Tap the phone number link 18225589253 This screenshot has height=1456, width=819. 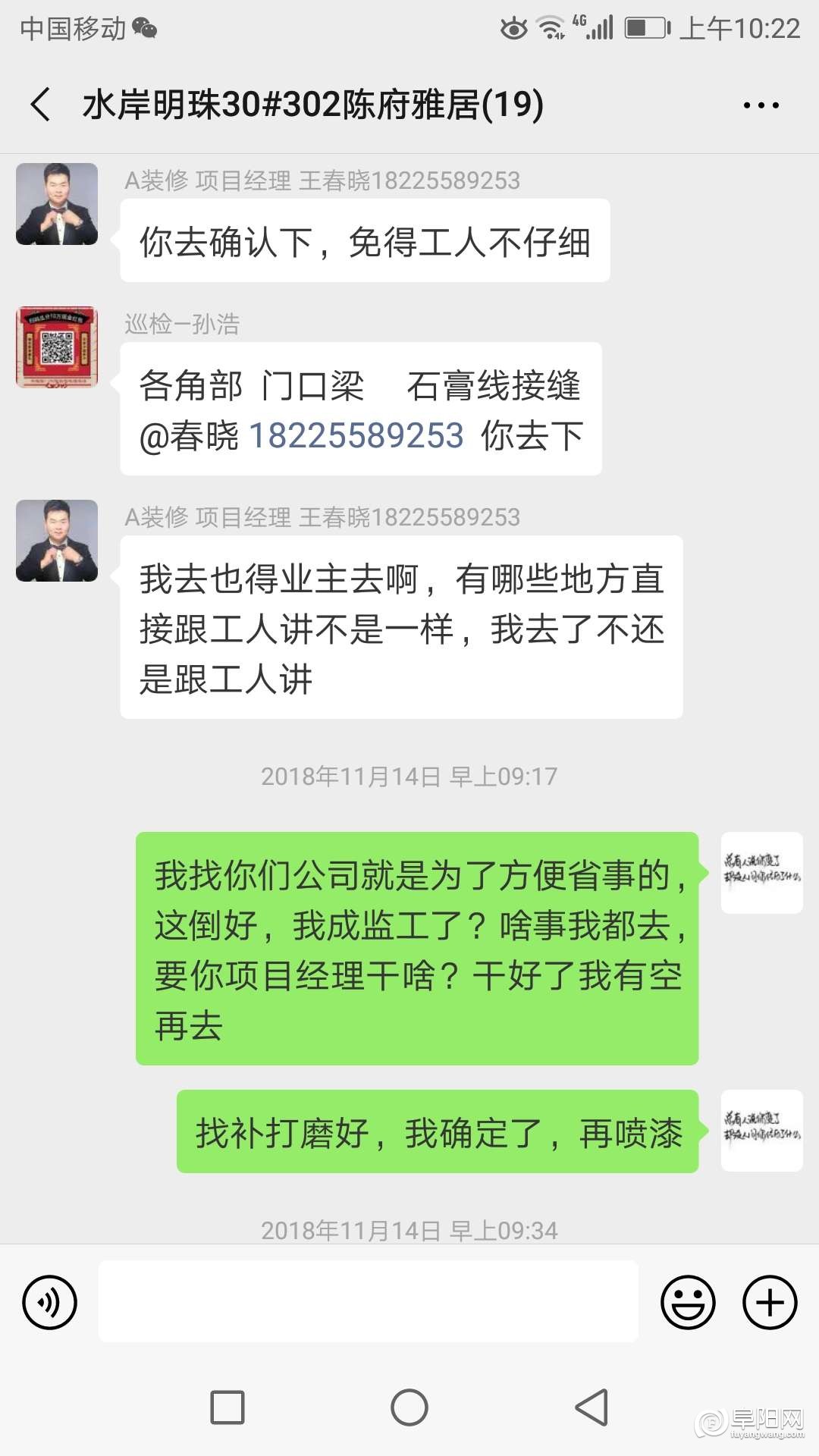point(356,436)
